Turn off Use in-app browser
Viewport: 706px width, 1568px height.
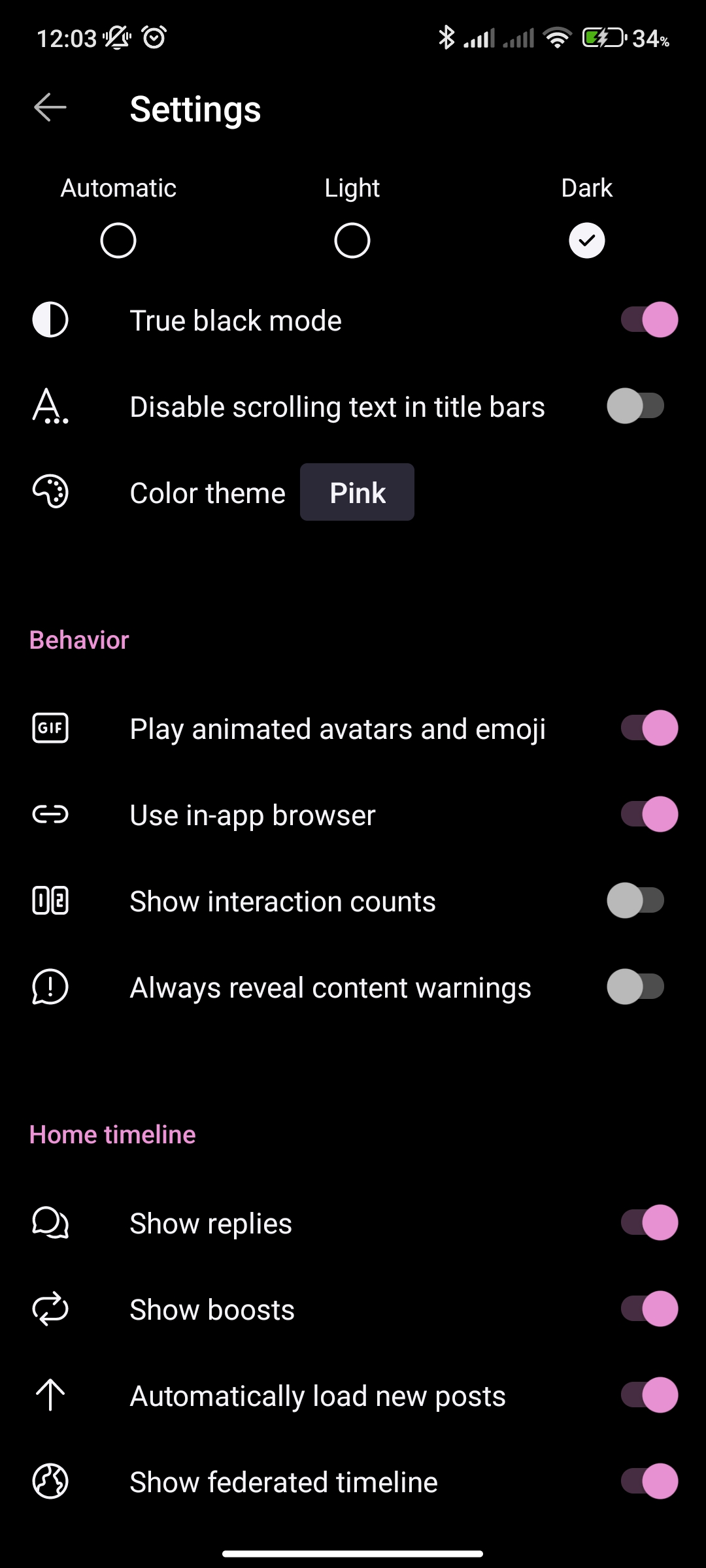(x=648, y=815)
